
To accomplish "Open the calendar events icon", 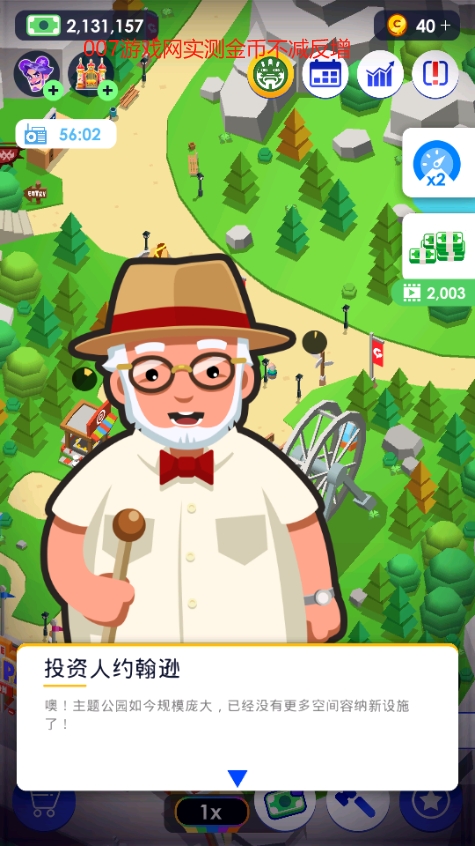I will [325, 74].
